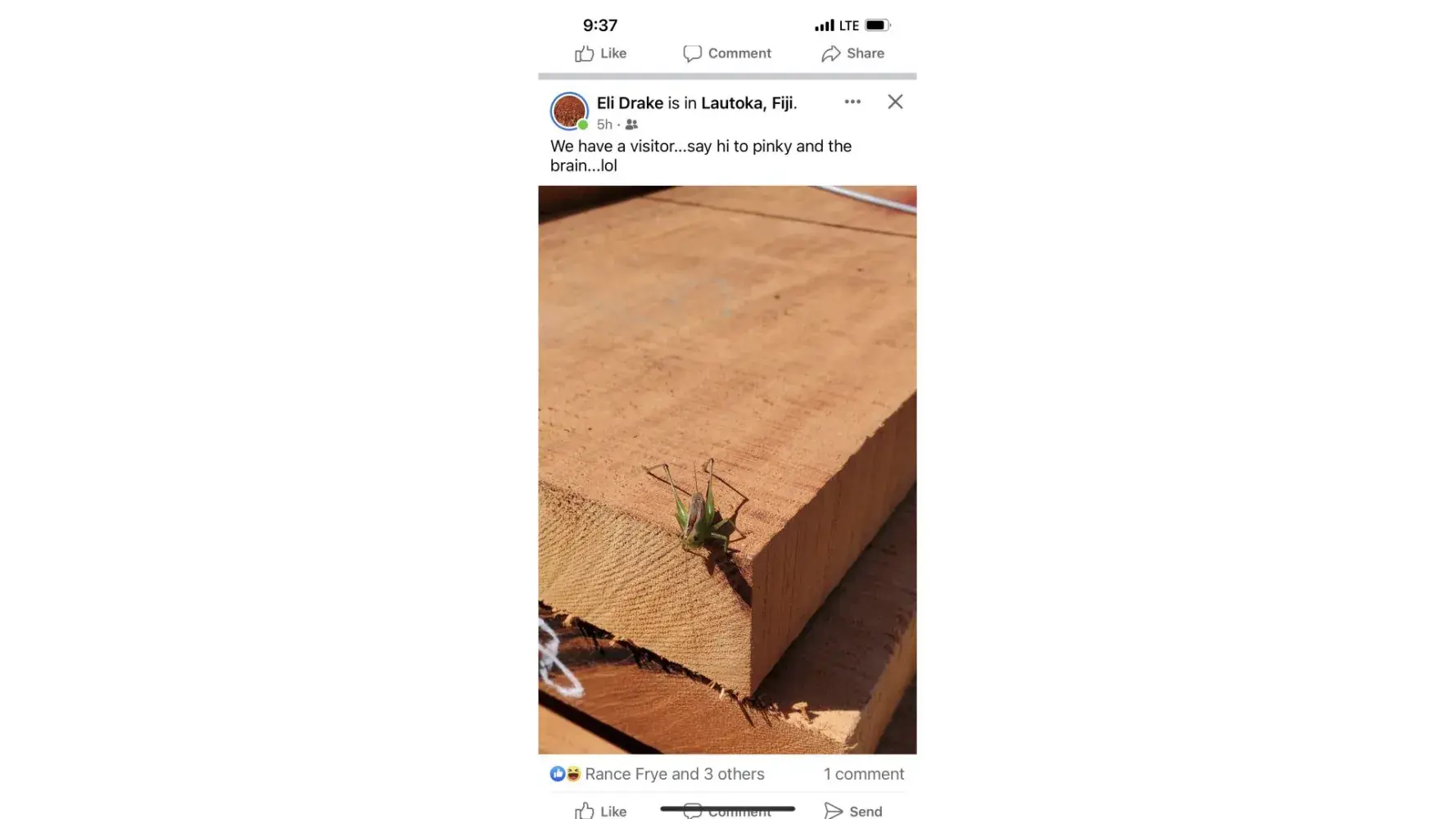Open the 1 comment link
This screenshot has height=819, width=1456.
[863, 774]
